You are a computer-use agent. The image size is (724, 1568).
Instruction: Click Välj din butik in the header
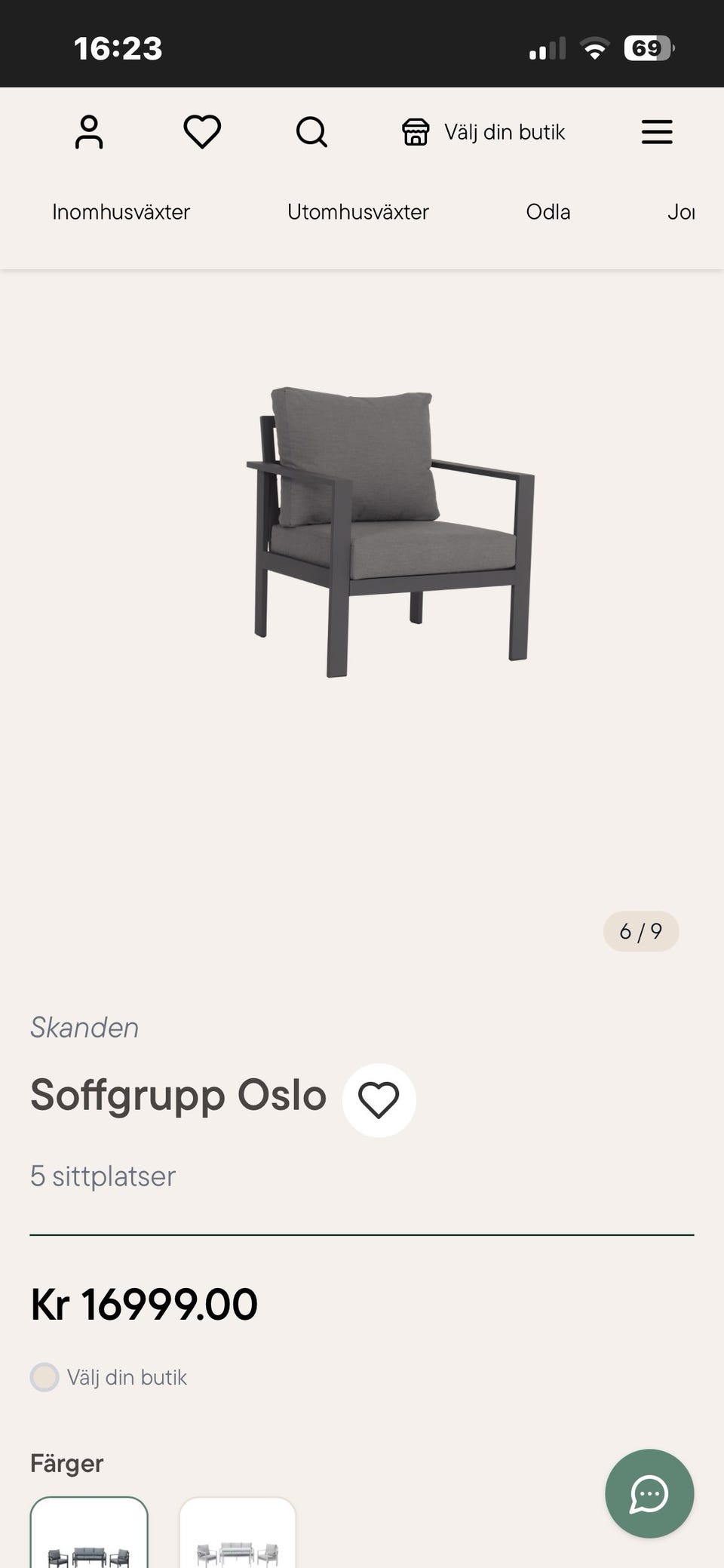pyautogui.click(x=504, y=131)
